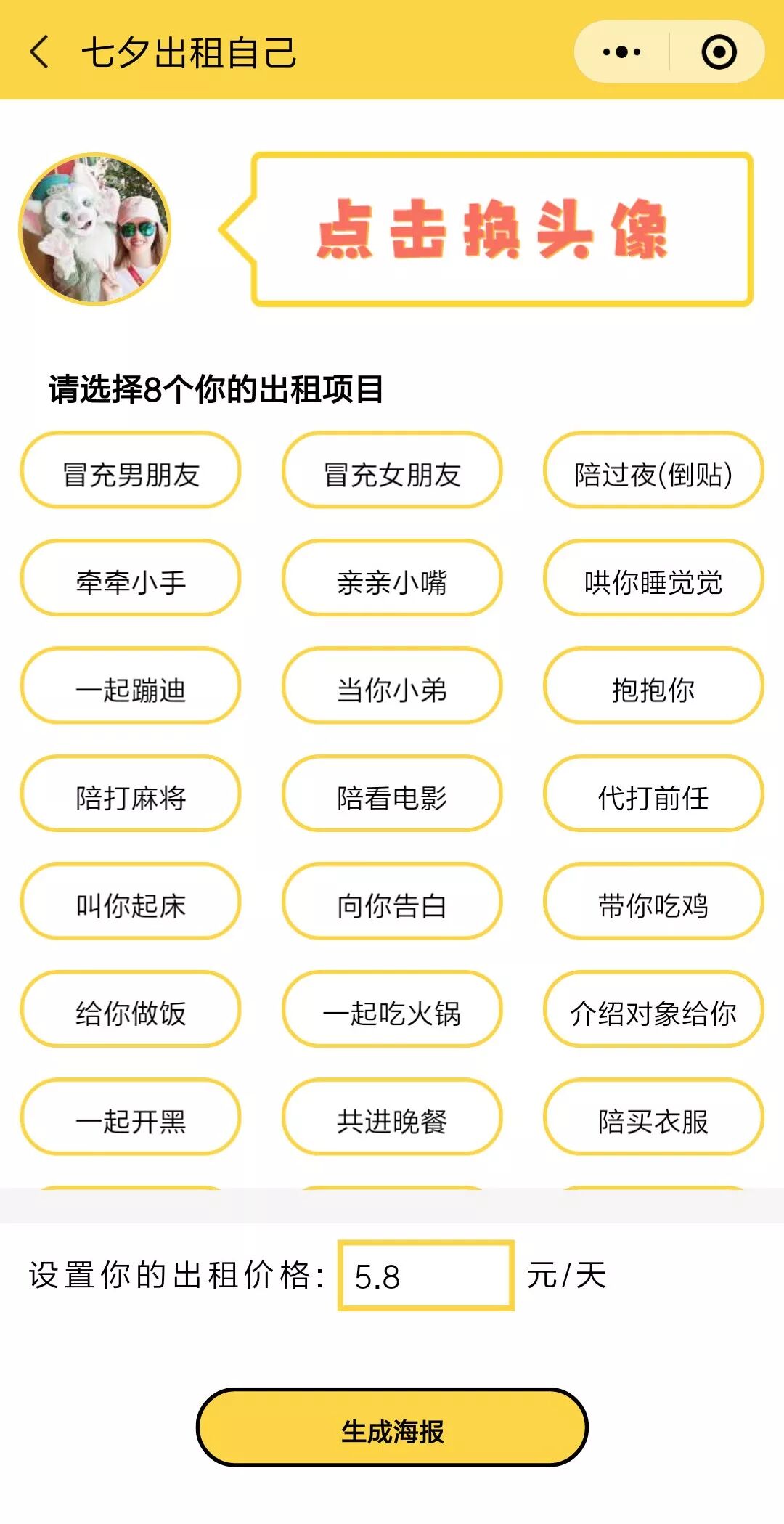
Task: Select the 冒充男朋友 option
Action: (x=131, y=474)
